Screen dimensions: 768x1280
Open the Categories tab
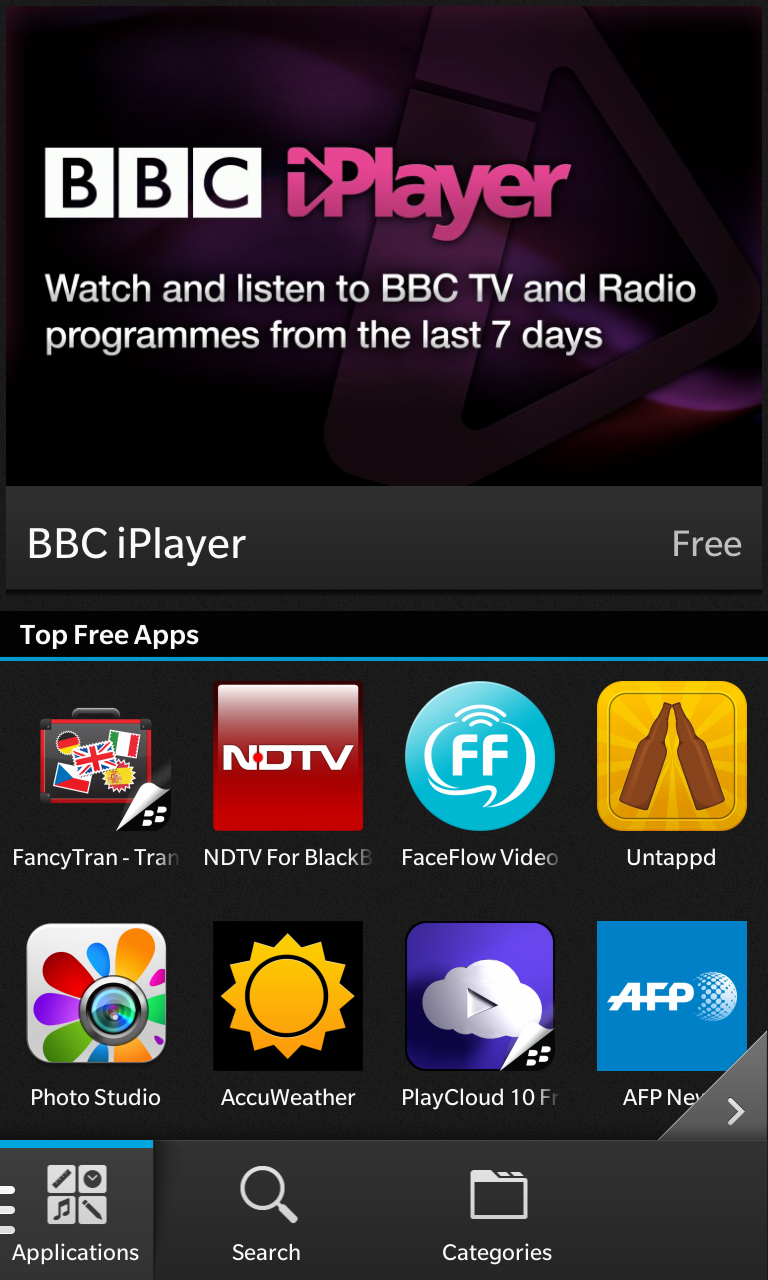click(x=497, y=1212)
